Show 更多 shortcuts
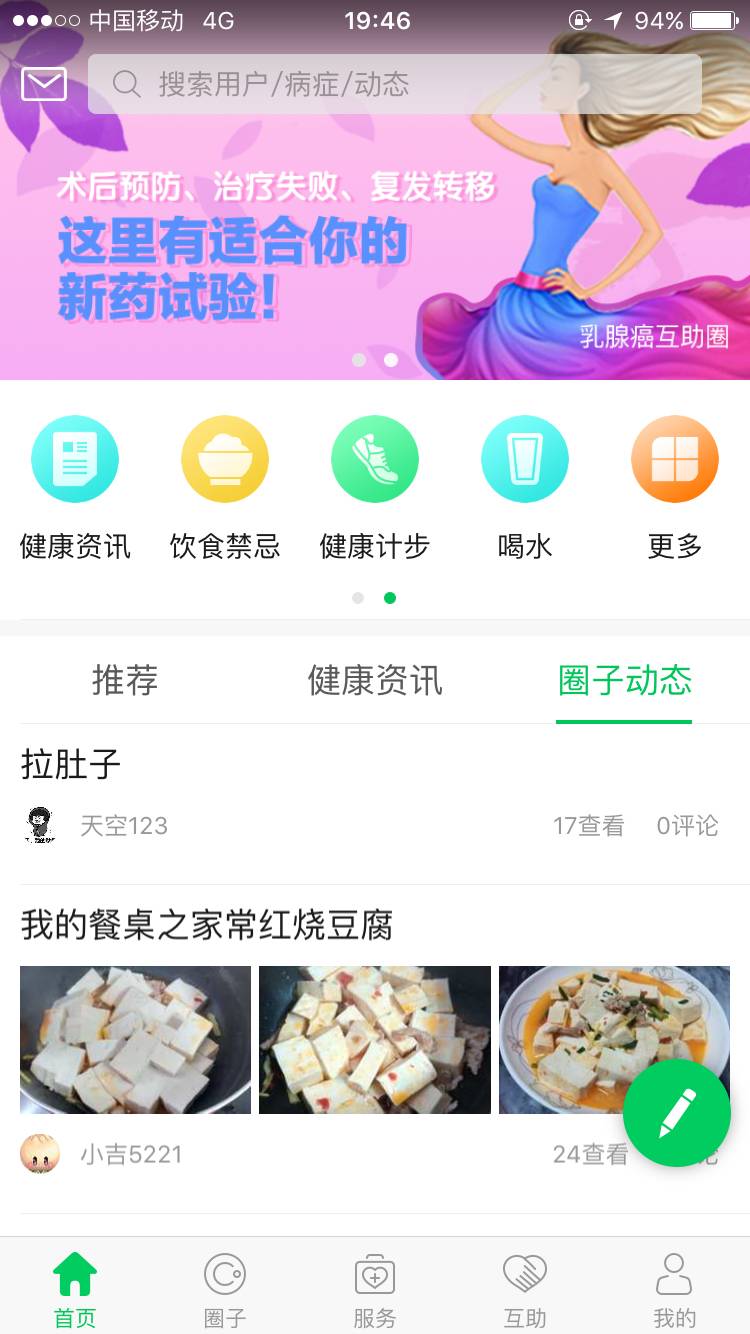The height and width of the screenshot is (1334, 750). (675, 460)
